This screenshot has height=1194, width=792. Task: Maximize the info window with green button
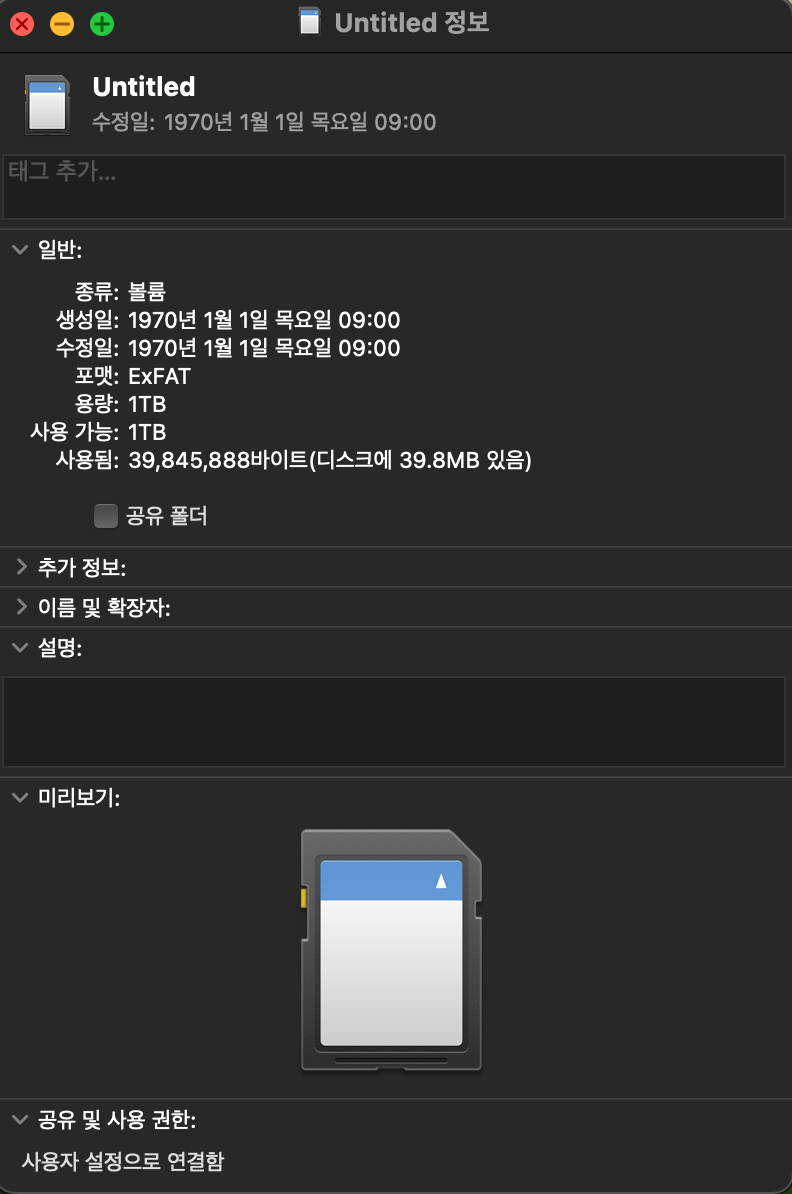coord(102,23)
